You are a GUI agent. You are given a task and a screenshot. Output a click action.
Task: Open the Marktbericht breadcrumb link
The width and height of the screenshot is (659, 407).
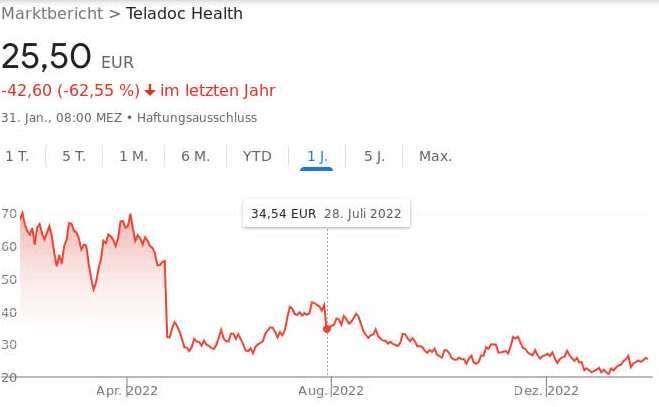(x=53, y=14)
